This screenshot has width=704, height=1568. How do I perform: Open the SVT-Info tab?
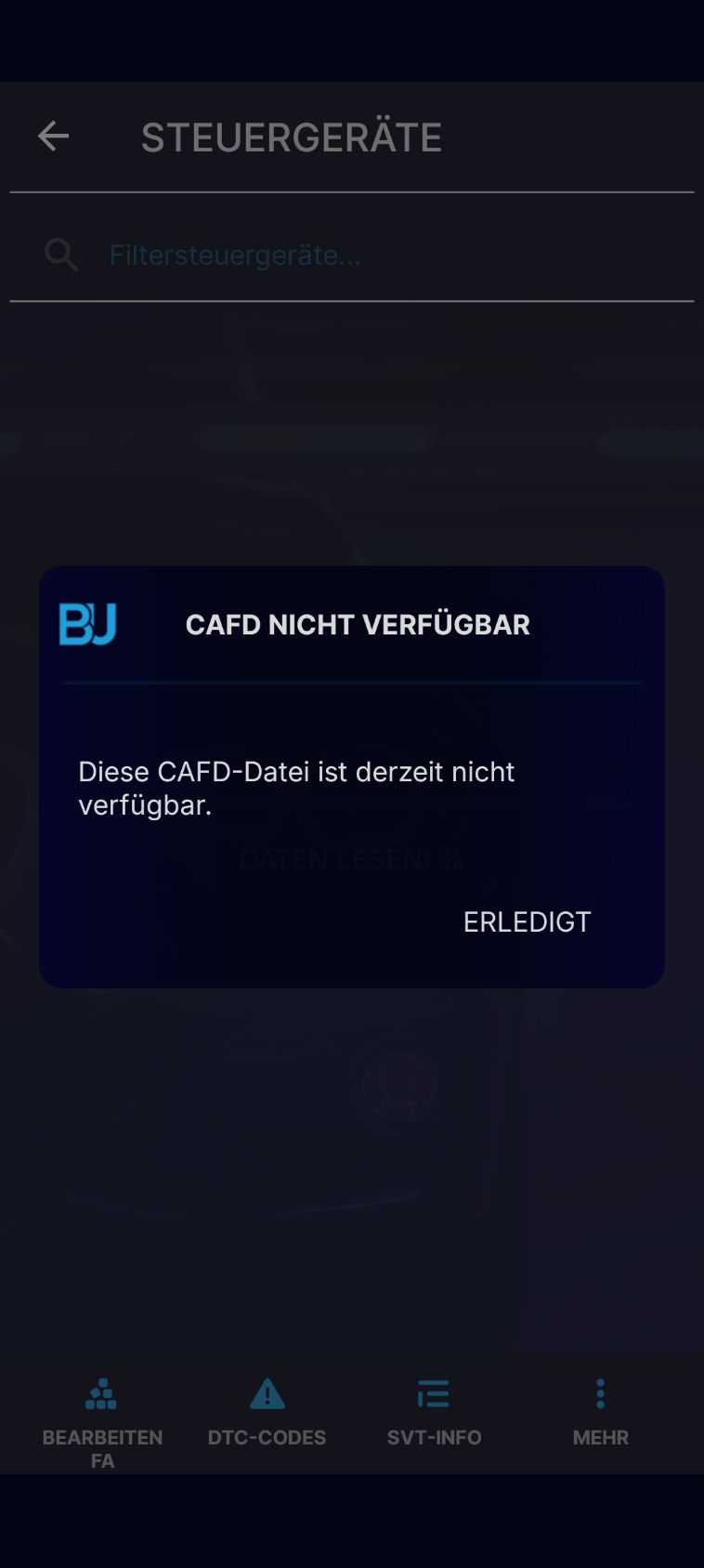click(x=434, y=1412)
